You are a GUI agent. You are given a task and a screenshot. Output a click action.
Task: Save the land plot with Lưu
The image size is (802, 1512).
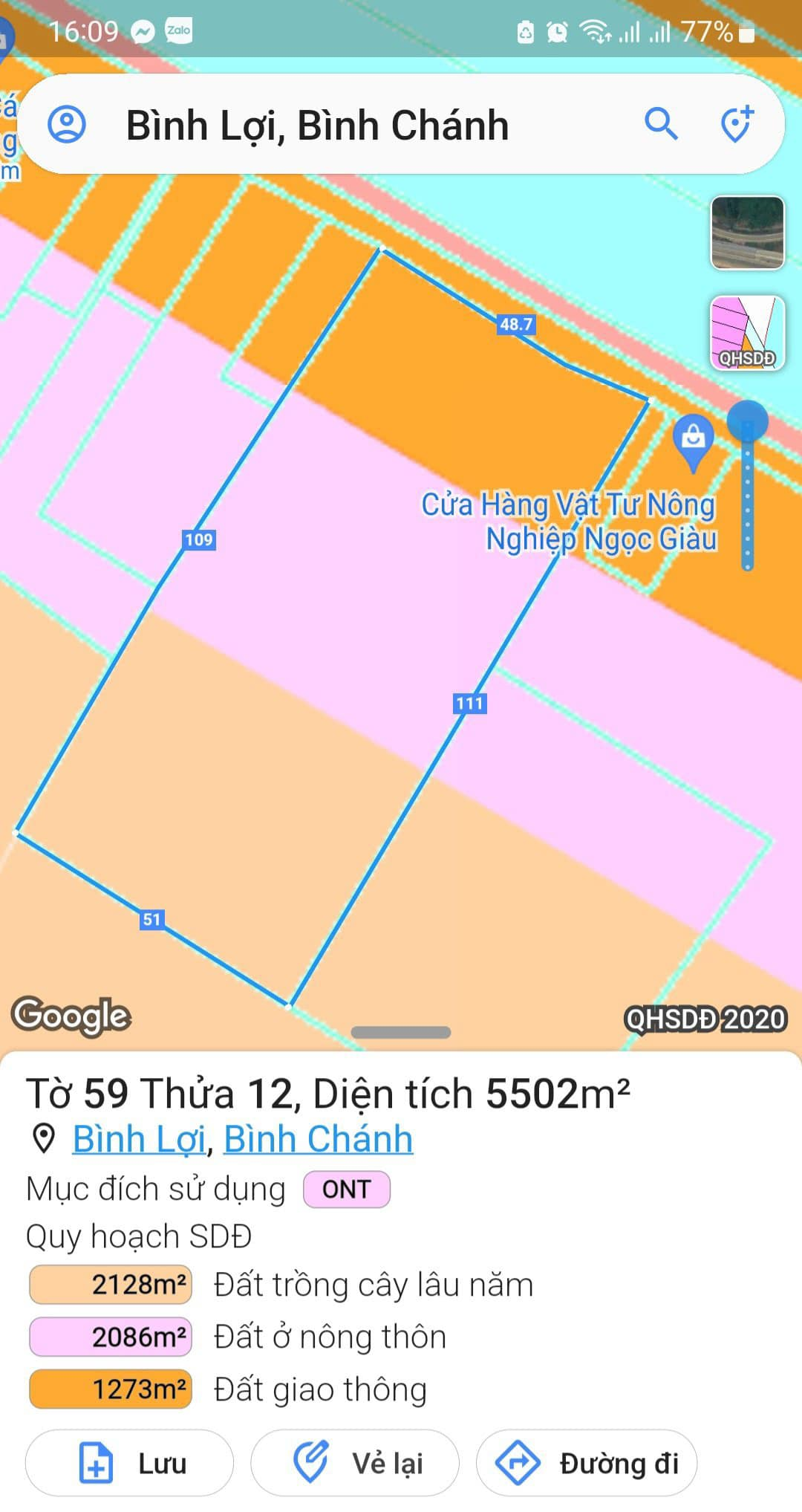[129, 1463]
